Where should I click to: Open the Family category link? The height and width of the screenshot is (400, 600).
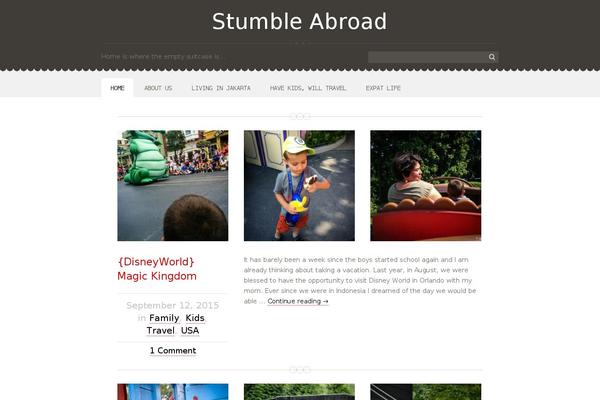[164, 318]
